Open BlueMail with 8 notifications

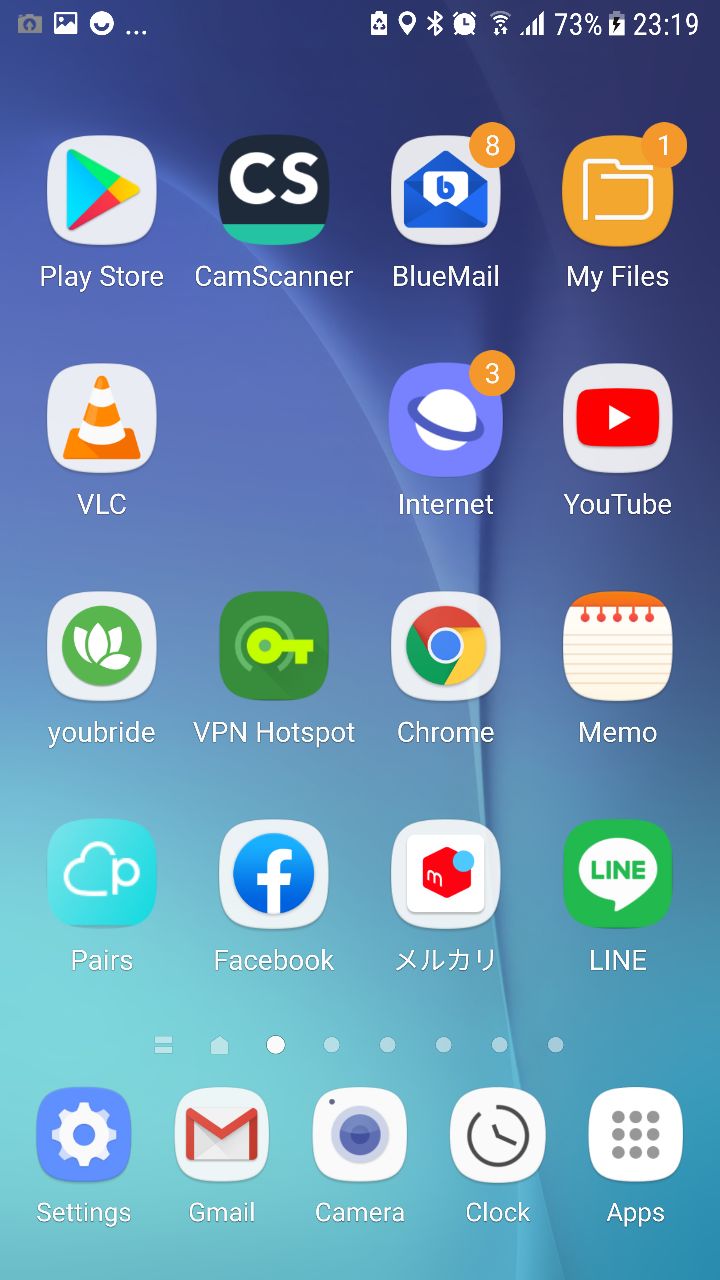point(446,191)
